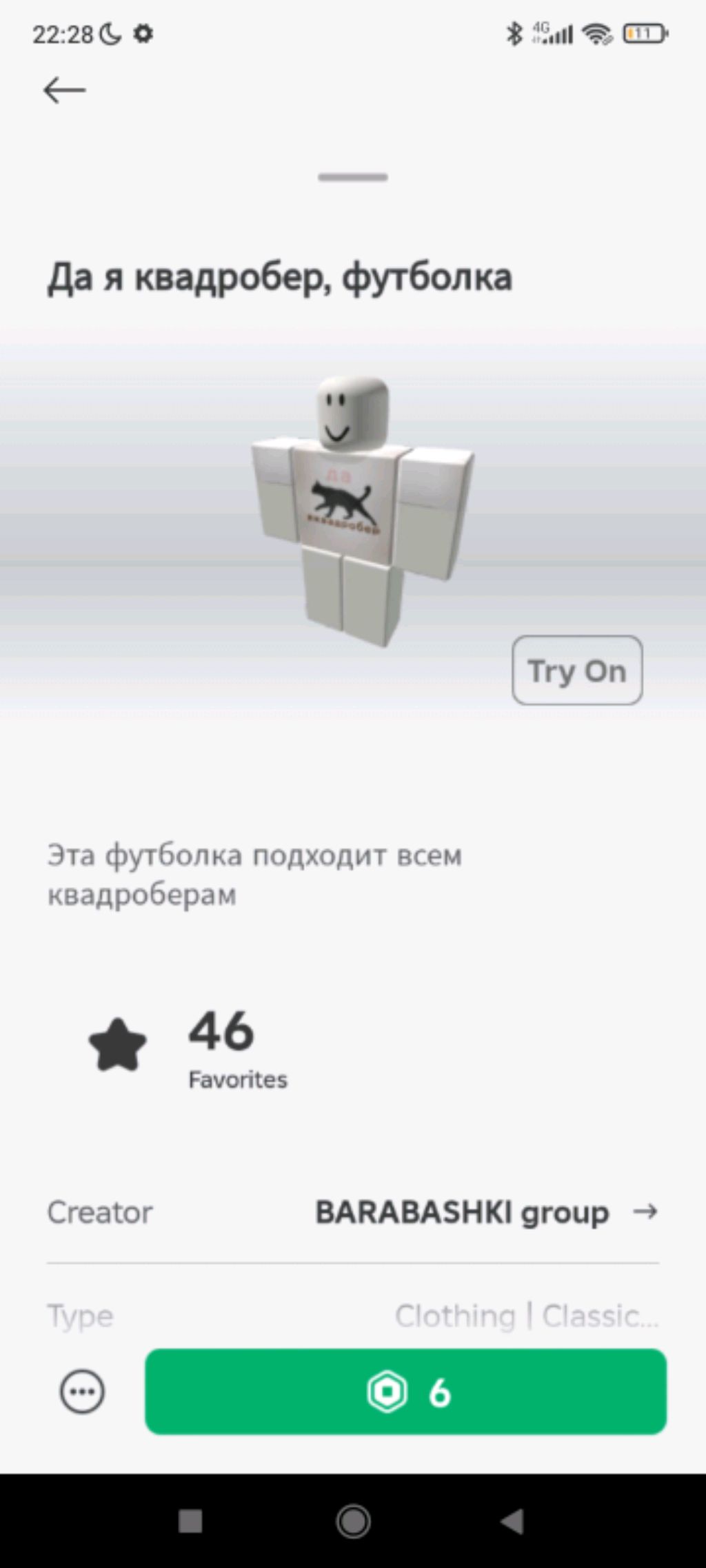Open the more options ellipsis menu
The width and height of the screenshot is (706, 1568).
[83, 1392]
